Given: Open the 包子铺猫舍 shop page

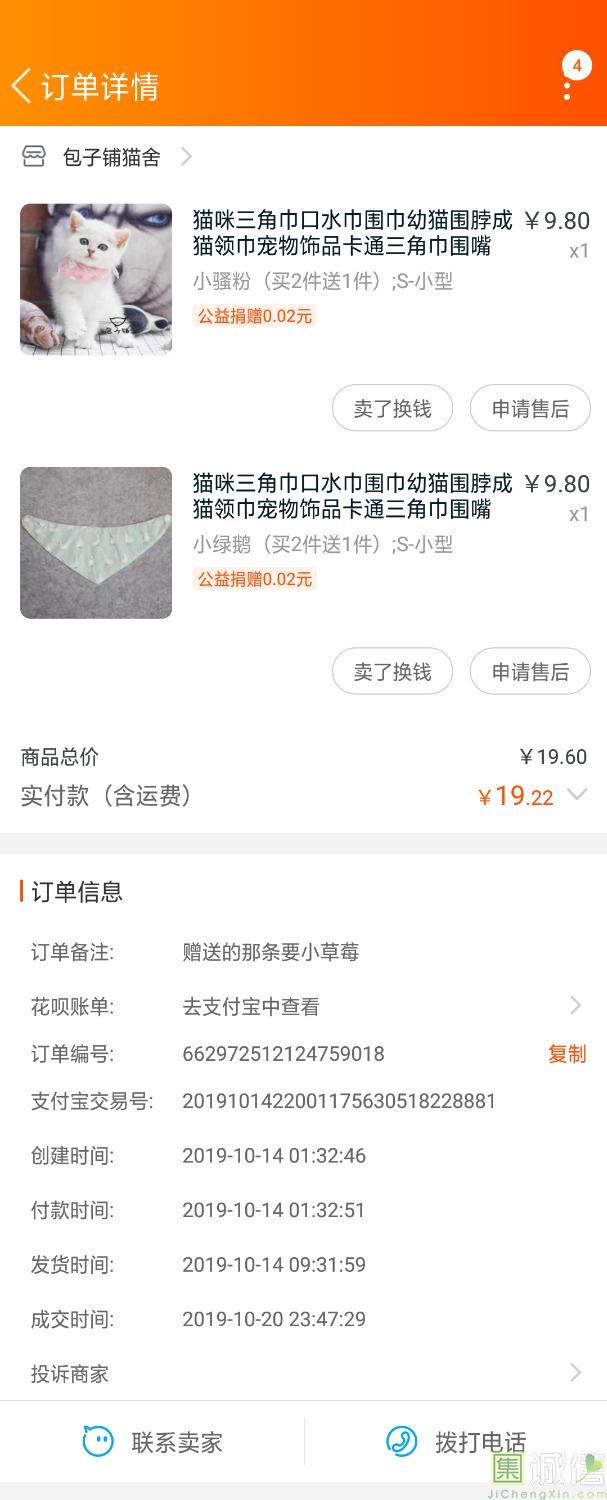Looking at the screenshot, I should 110,157.
